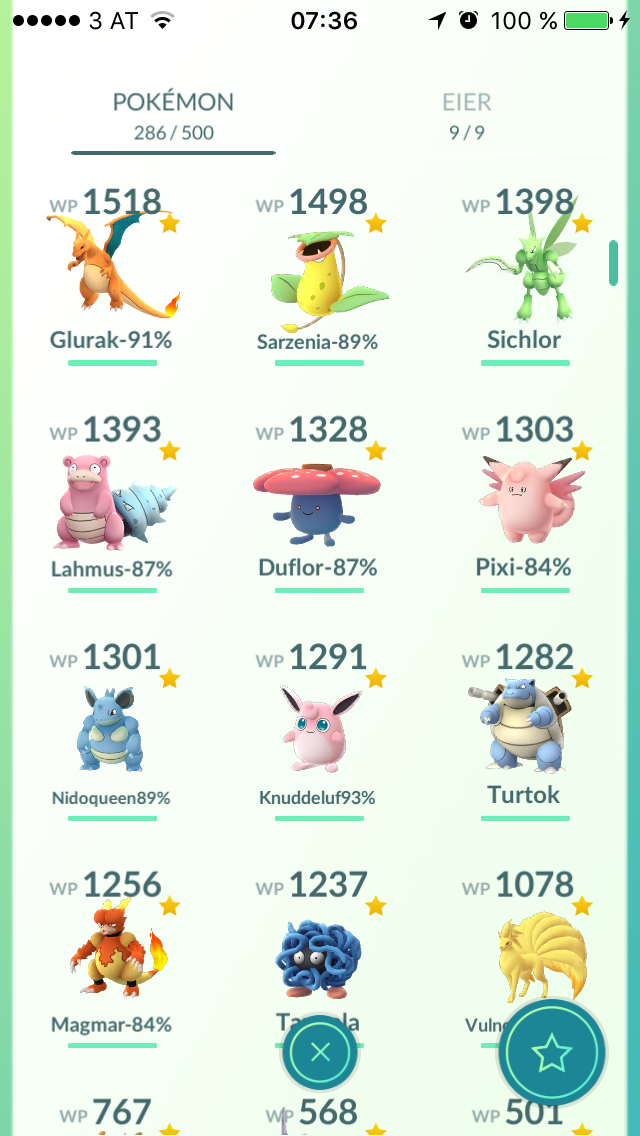640x1136 pixels.
Task: View Sichlor with WP 1398
Action: click(x=524, y=265)
